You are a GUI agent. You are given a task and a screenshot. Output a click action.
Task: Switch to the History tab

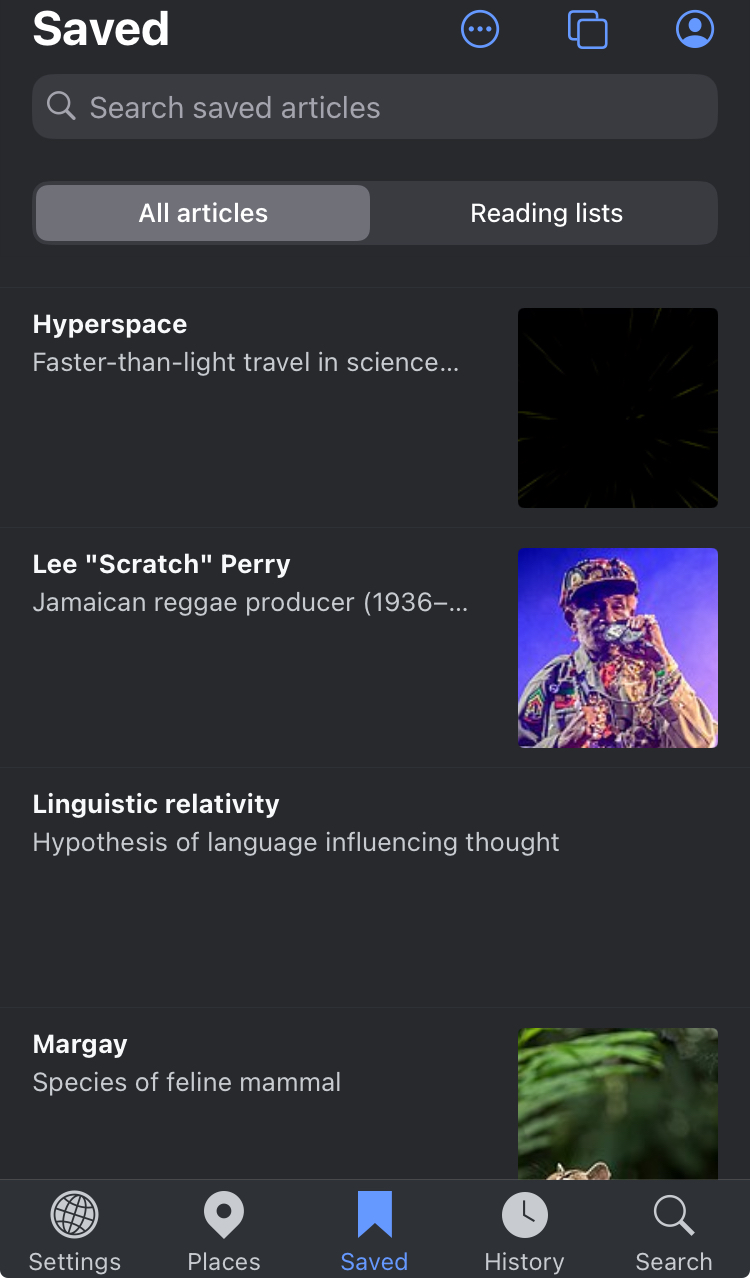[524, 1232]
